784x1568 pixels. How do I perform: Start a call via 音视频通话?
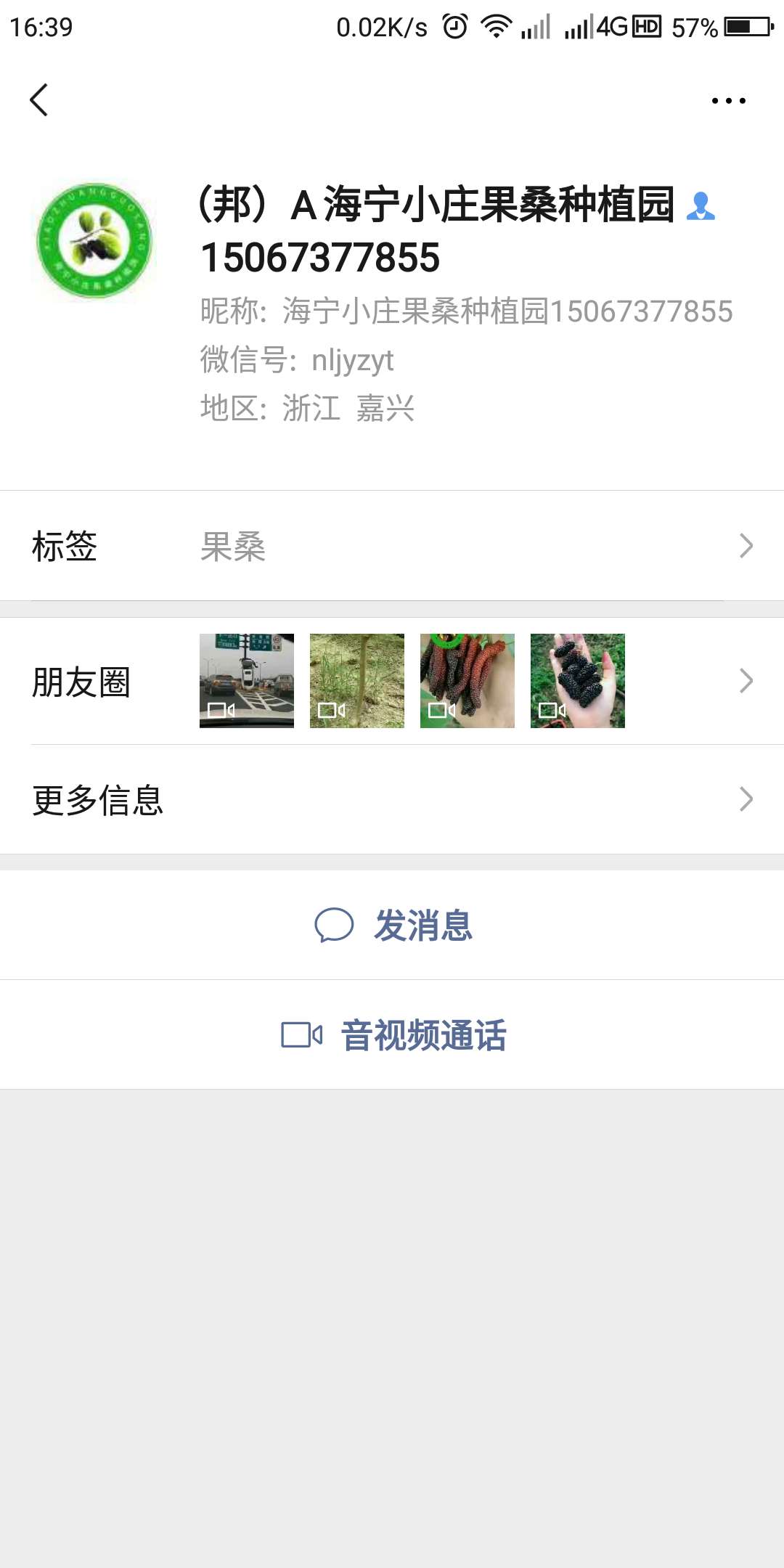[x=392, y=1034]
